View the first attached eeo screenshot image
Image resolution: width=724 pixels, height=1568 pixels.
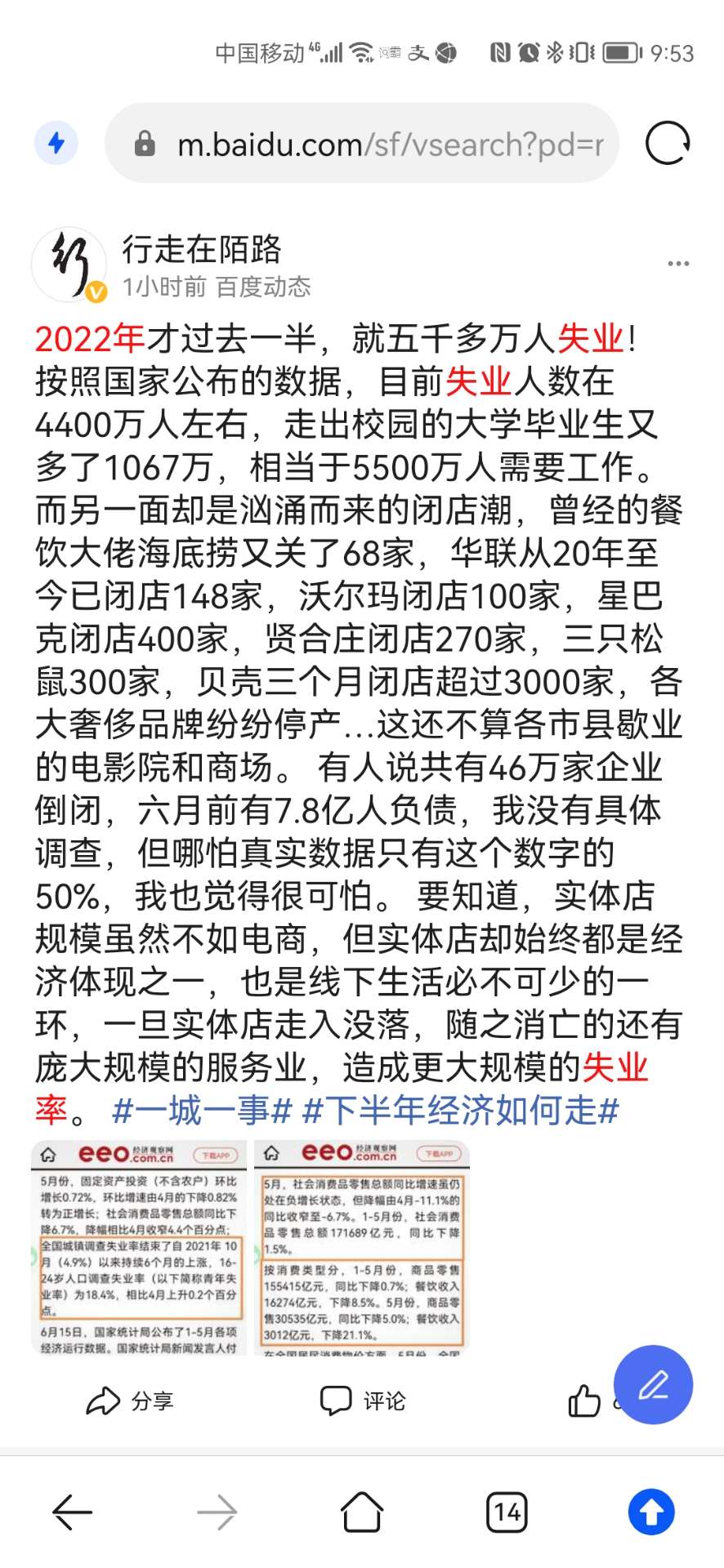pyautogui.click(x=139, y=1248)
